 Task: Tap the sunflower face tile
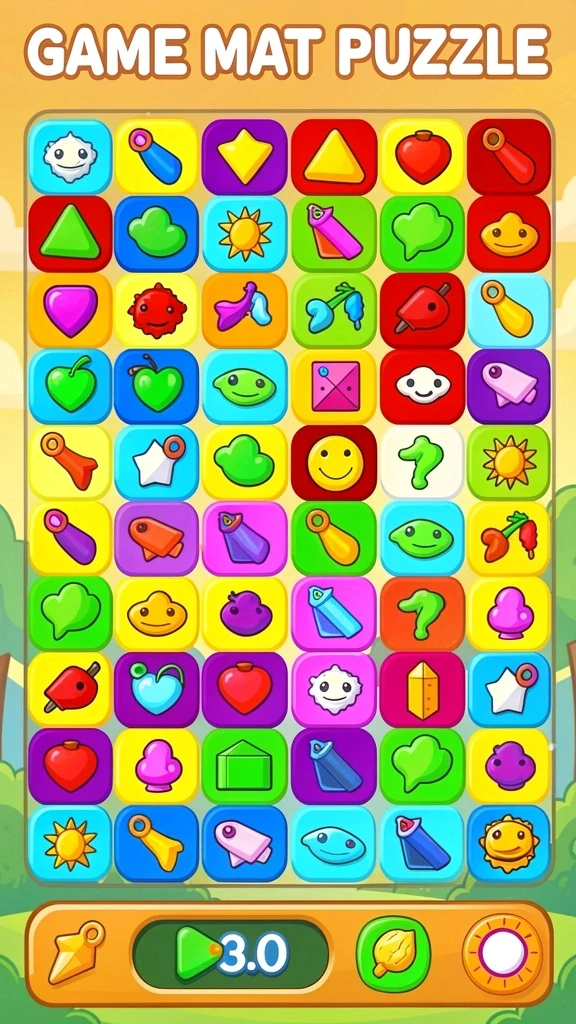[509, 843]
